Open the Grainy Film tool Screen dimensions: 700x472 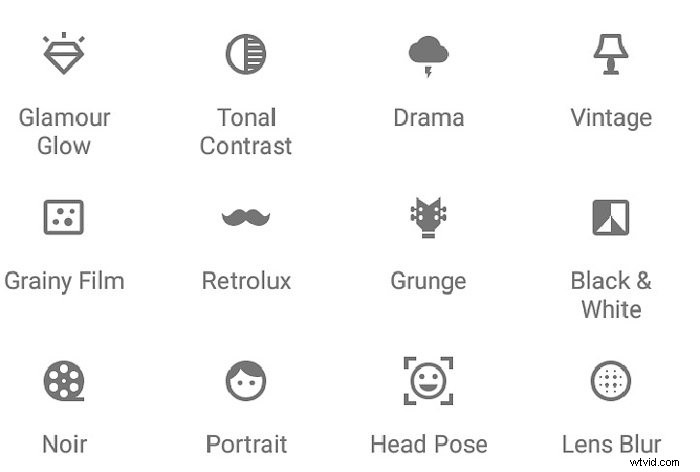64,217
